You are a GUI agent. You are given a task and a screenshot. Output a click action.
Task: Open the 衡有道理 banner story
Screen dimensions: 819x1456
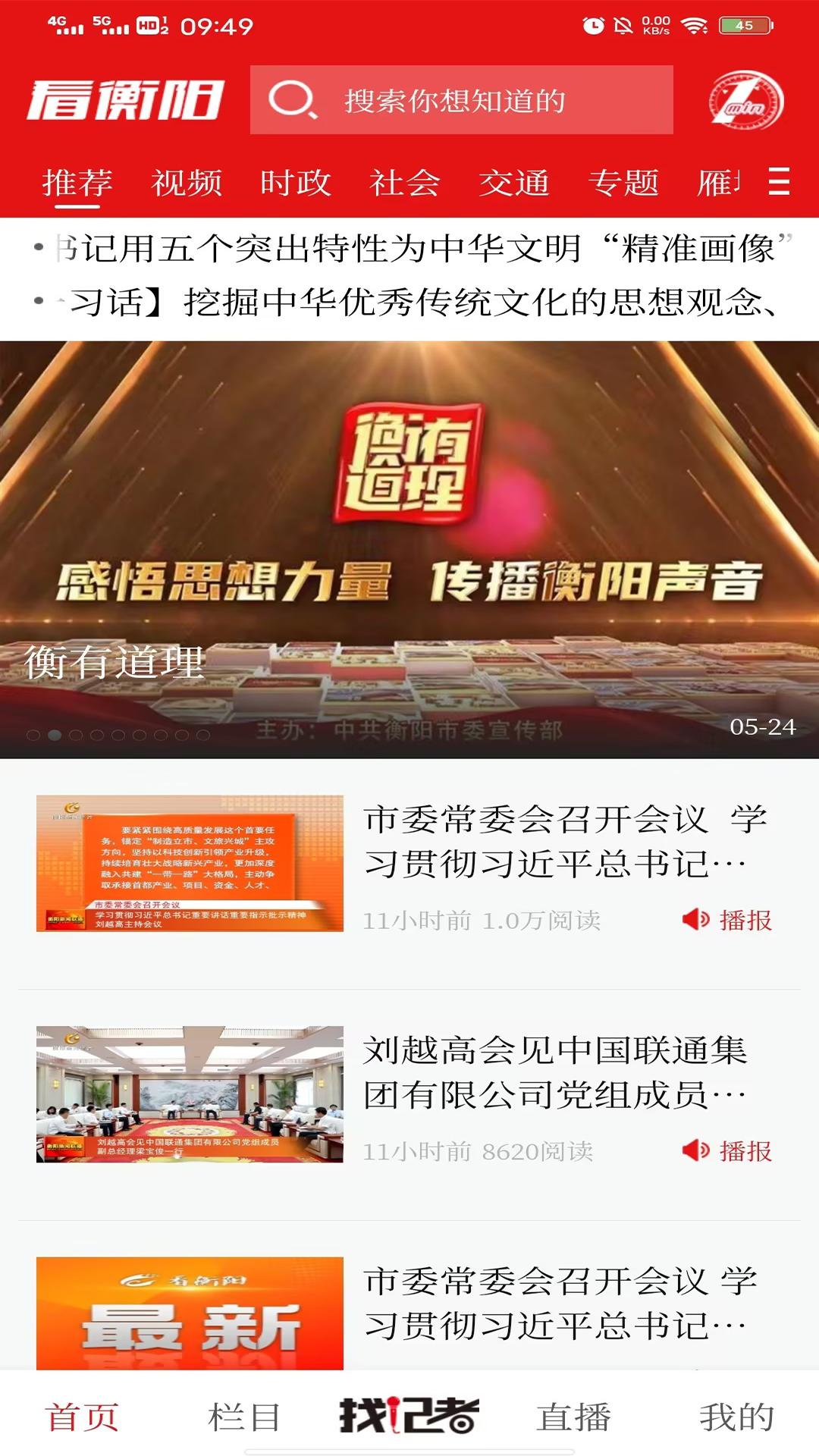(x=409, y=546)
